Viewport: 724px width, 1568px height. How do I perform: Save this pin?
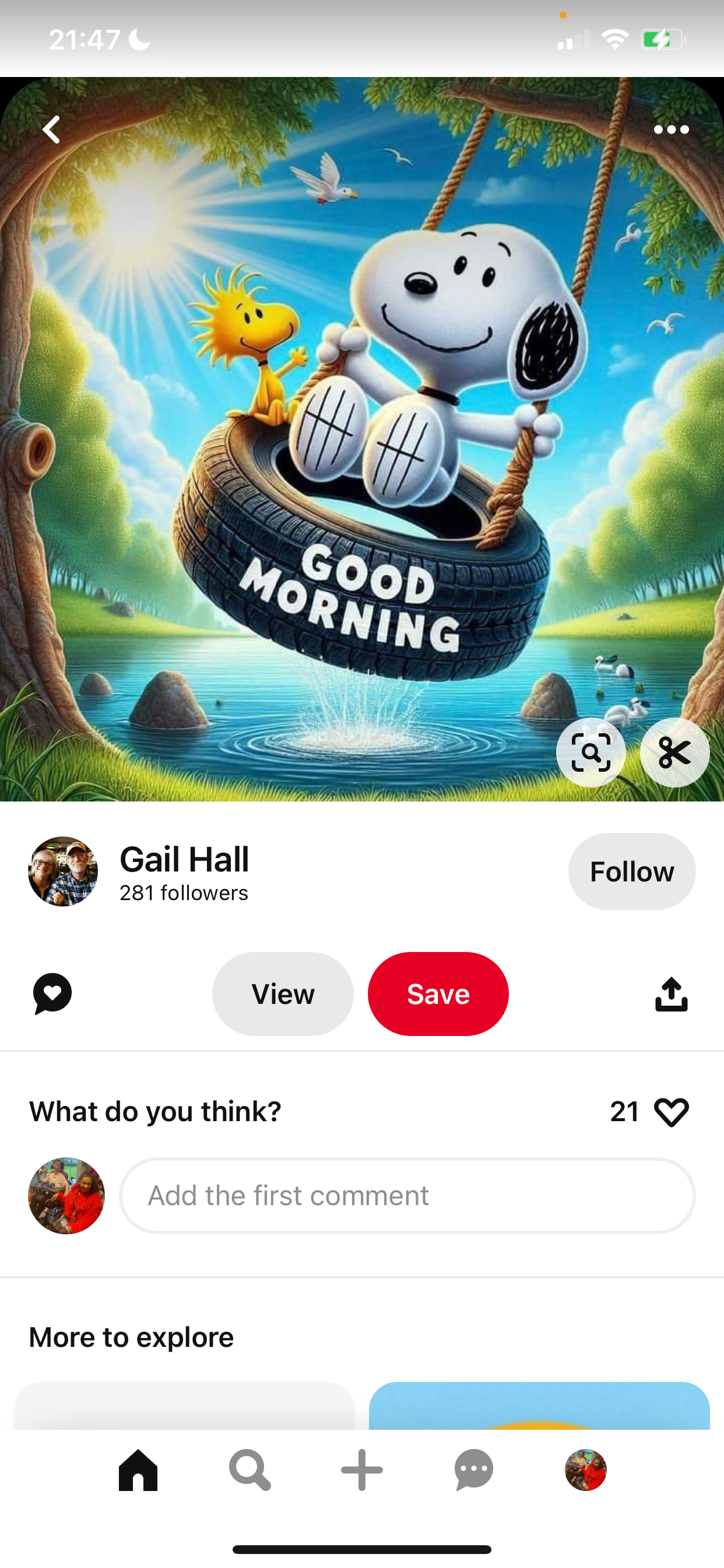tap(438, 994)
